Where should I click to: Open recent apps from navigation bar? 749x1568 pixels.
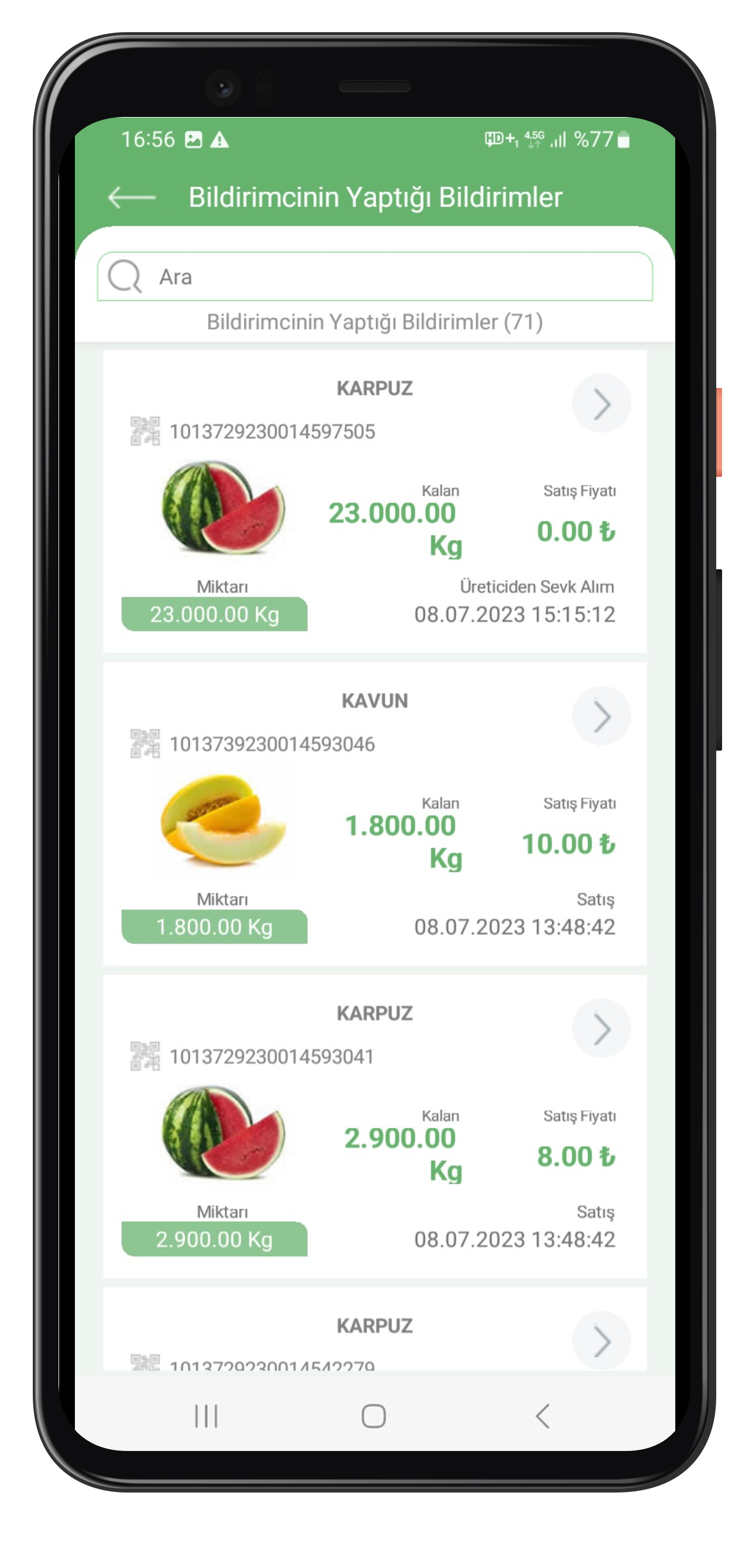coord(206,1415)
